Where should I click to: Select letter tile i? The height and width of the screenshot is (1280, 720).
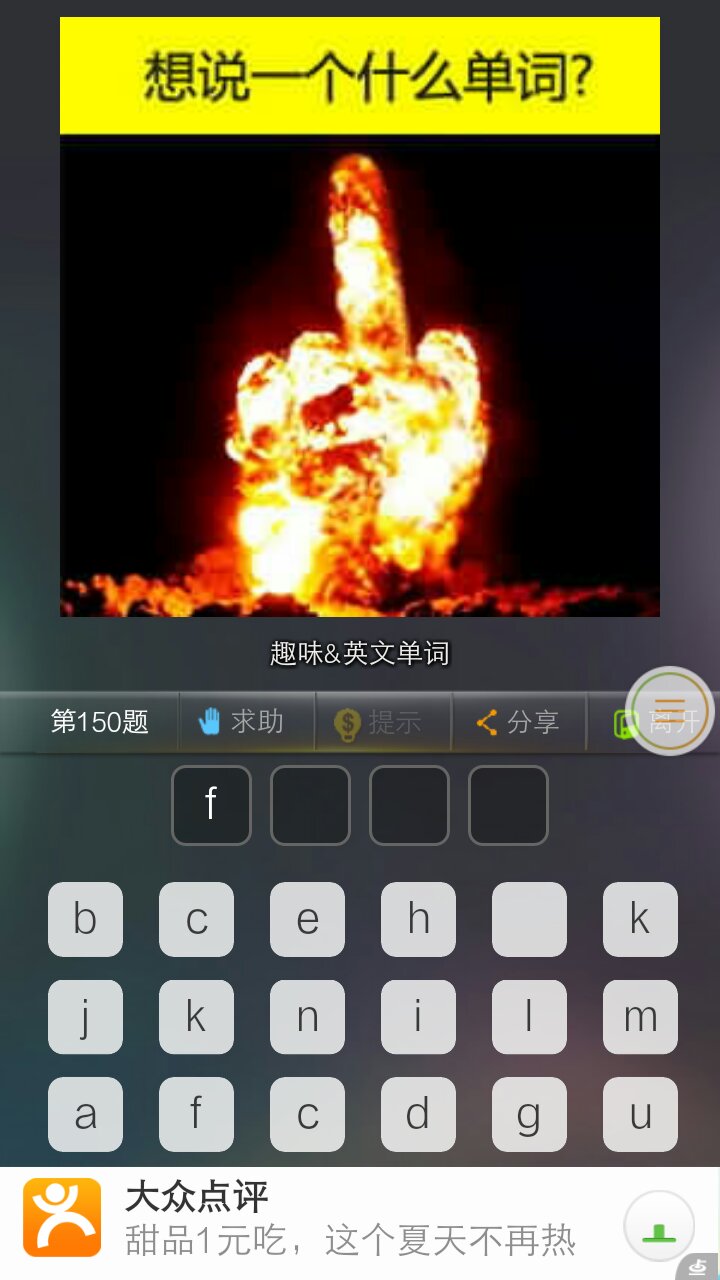pyautogui.click(x=418, y=1017)
